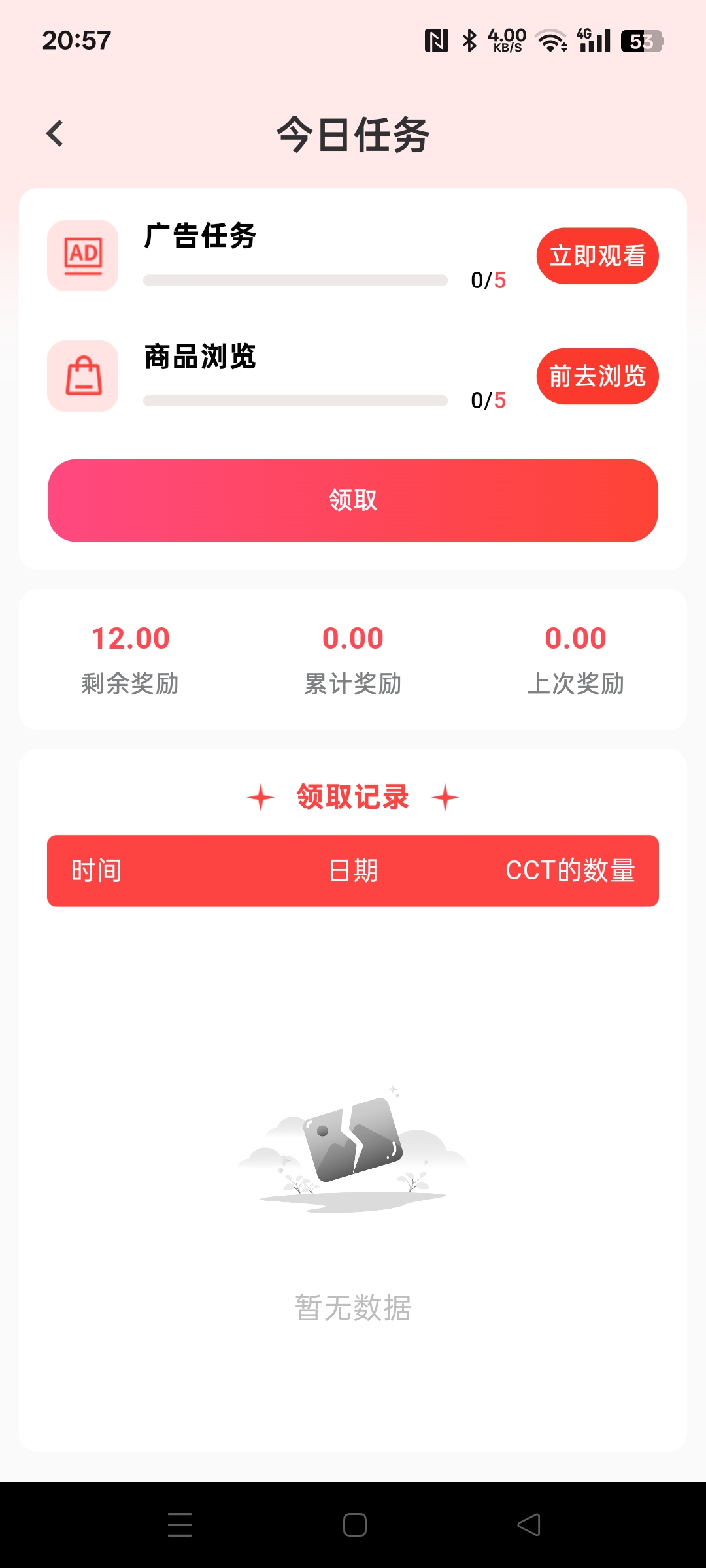The width and height of the screenshot is (706, 1568).
Task: Tap the 领取 claim reward button
Action: [x=353, y=500]
